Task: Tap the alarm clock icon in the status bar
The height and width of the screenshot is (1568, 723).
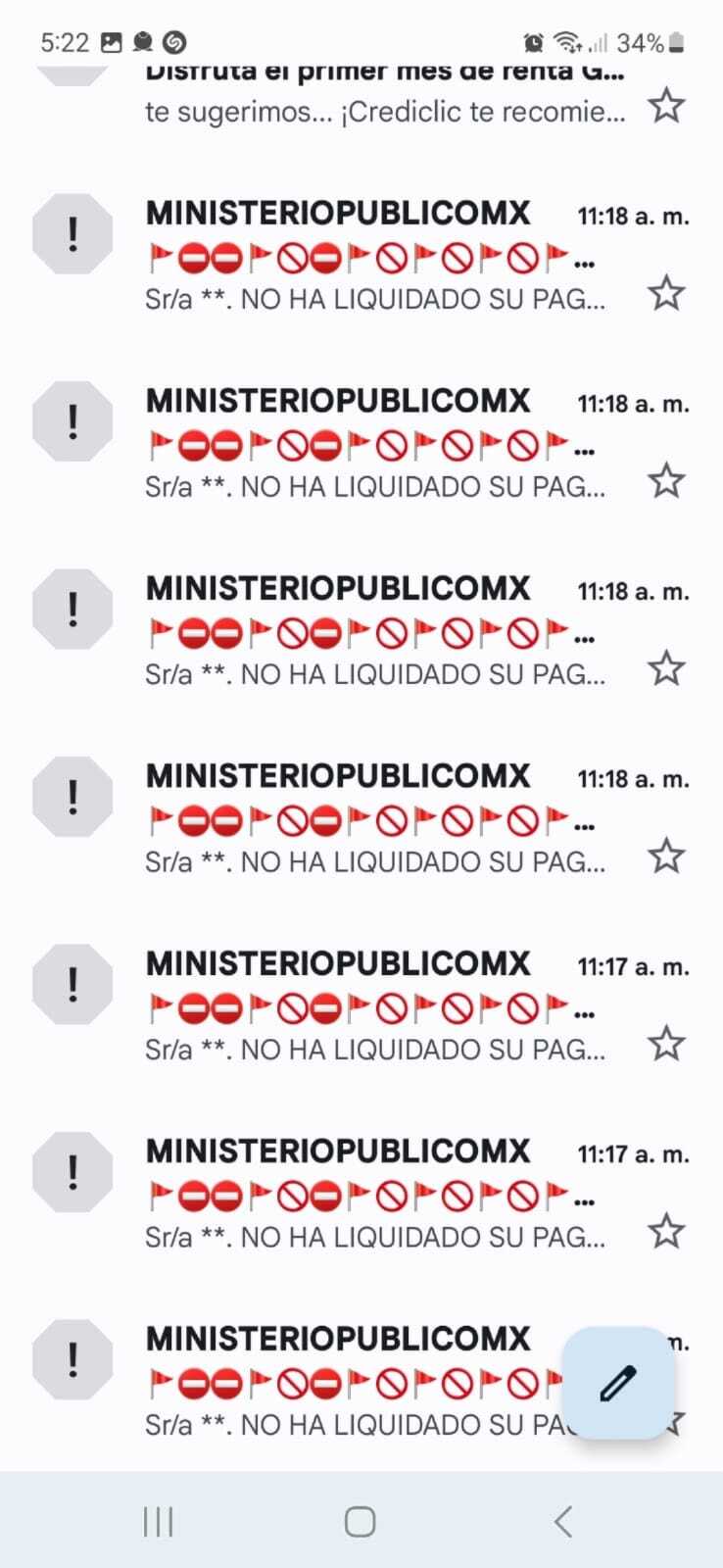Action: 534,41
